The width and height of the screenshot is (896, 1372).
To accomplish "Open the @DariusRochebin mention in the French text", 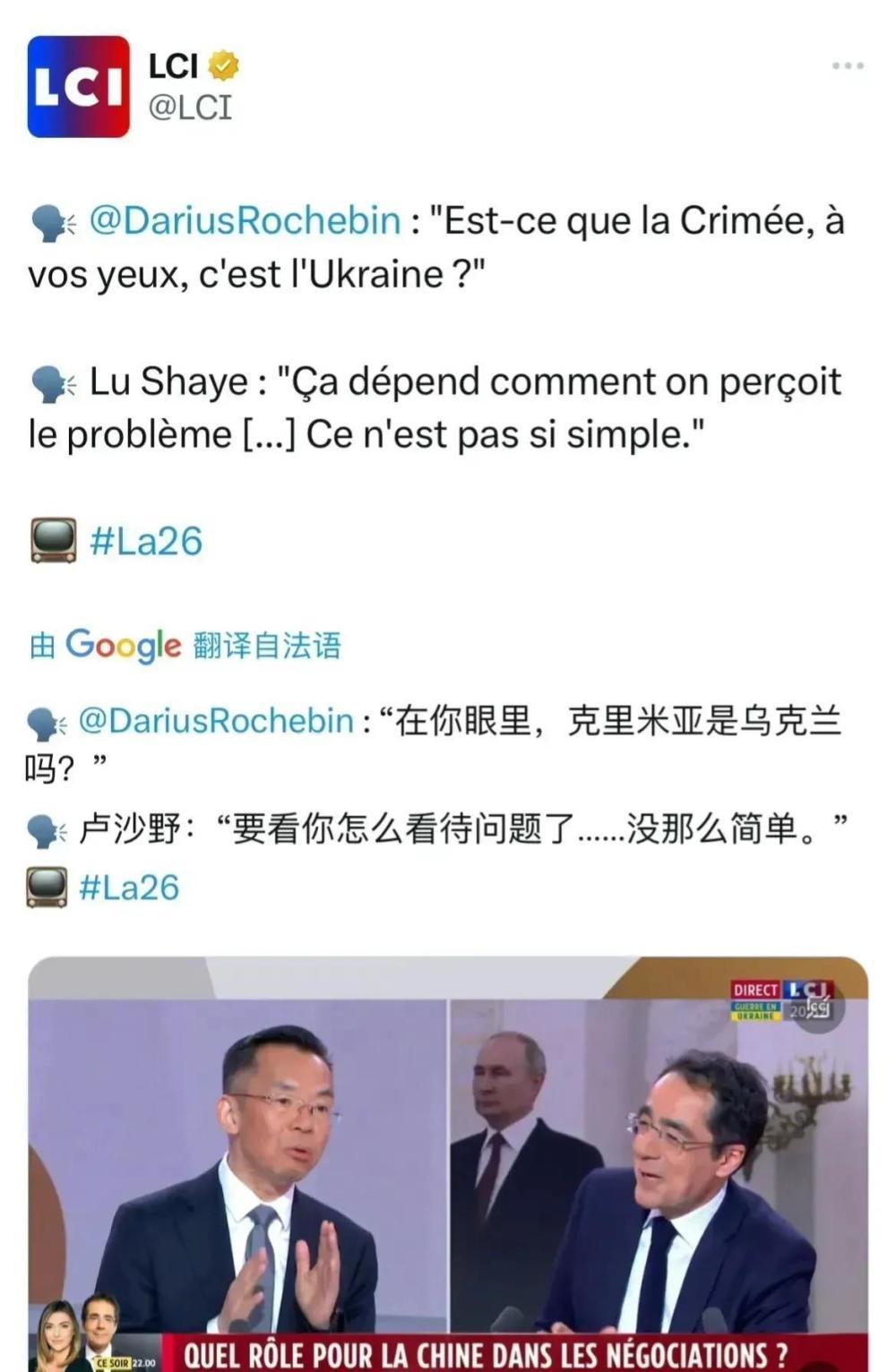I will (x=245, y=220).
